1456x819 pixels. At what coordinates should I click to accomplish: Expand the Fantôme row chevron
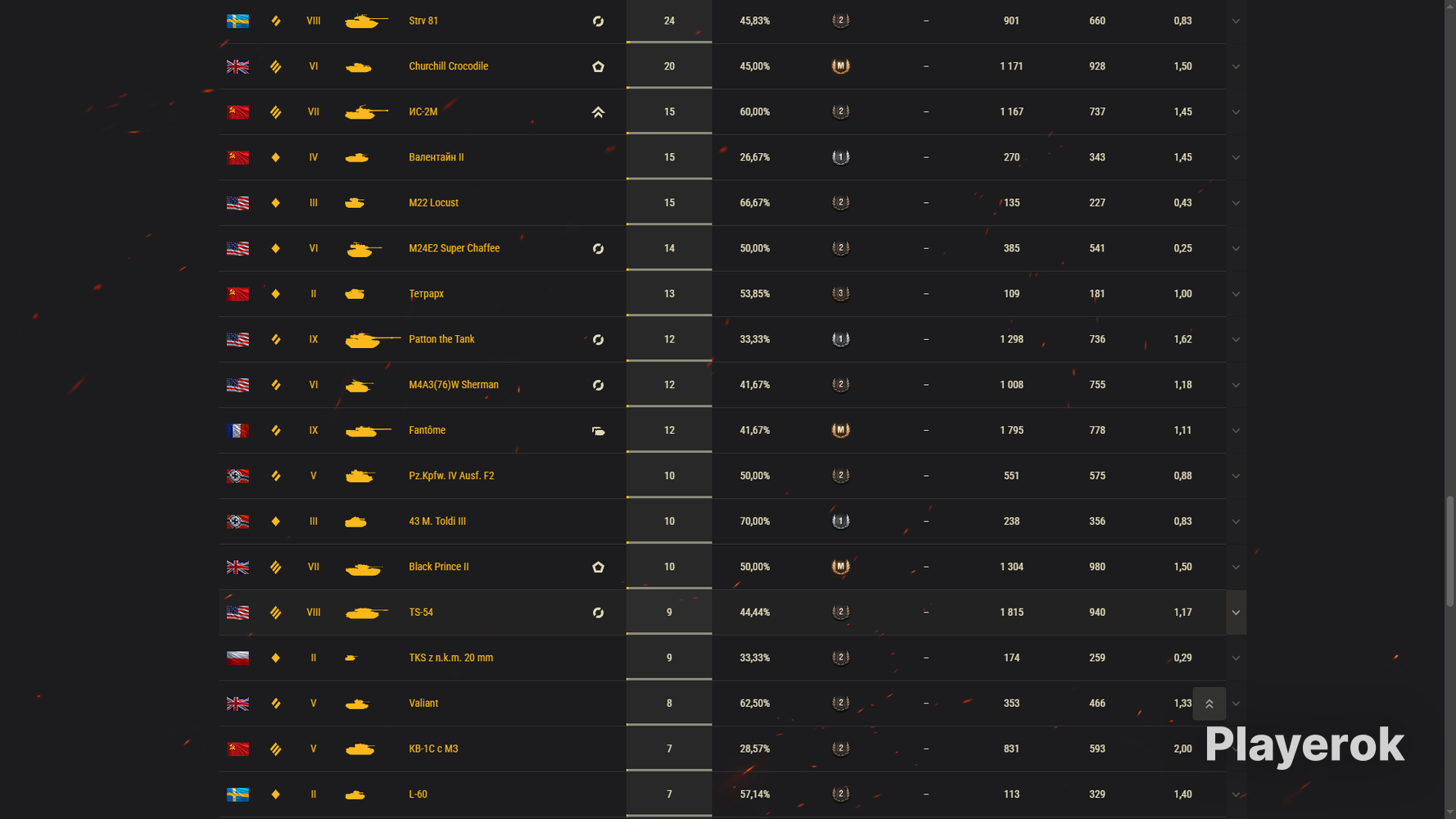click(x=1236, y=430)
